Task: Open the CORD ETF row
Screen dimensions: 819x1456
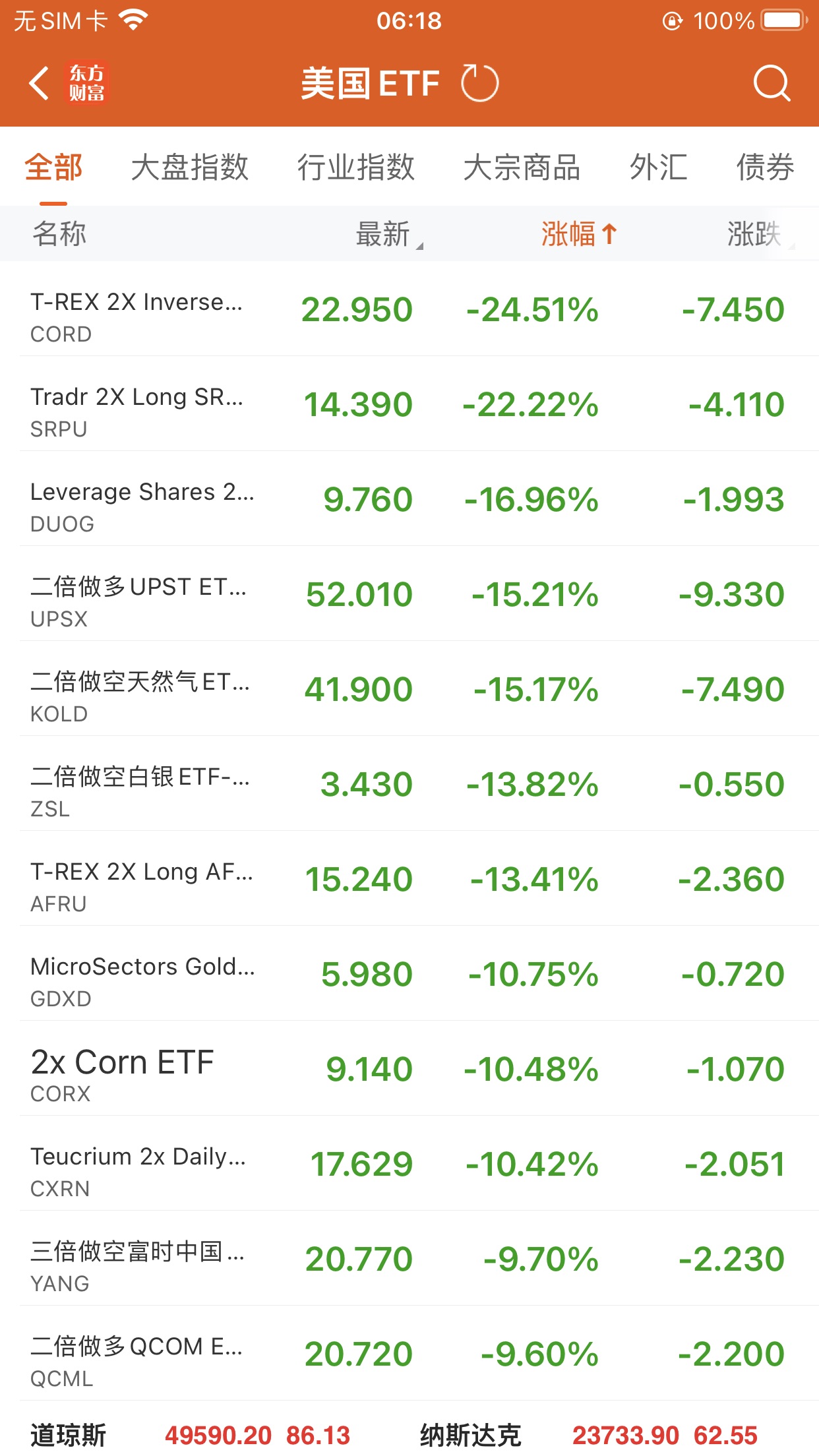Action: 409,309
